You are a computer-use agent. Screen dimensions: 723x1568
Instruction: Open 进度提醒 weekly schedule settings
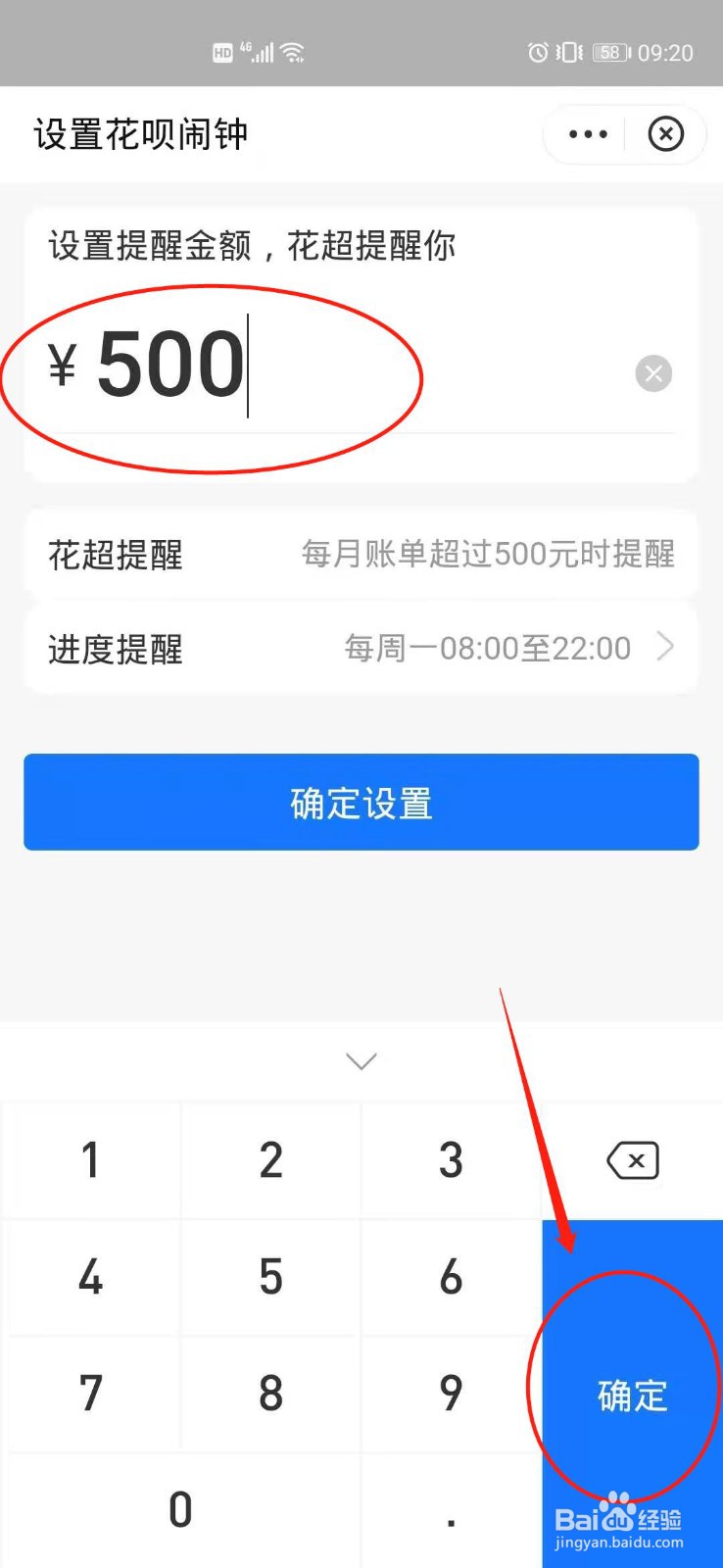115,648
